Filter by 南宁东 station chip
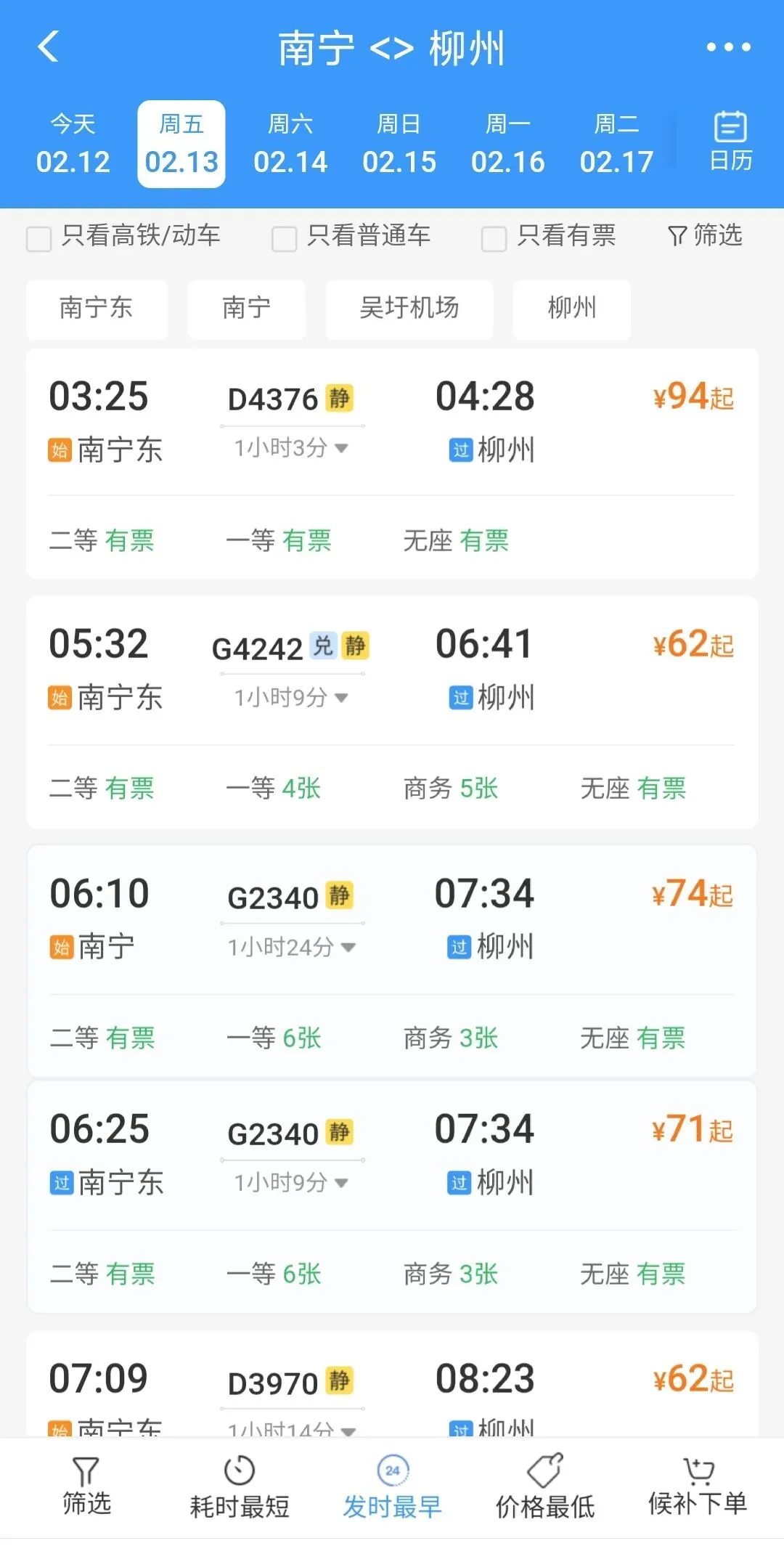Screen dimensions: 784x1546 point(97,308)
